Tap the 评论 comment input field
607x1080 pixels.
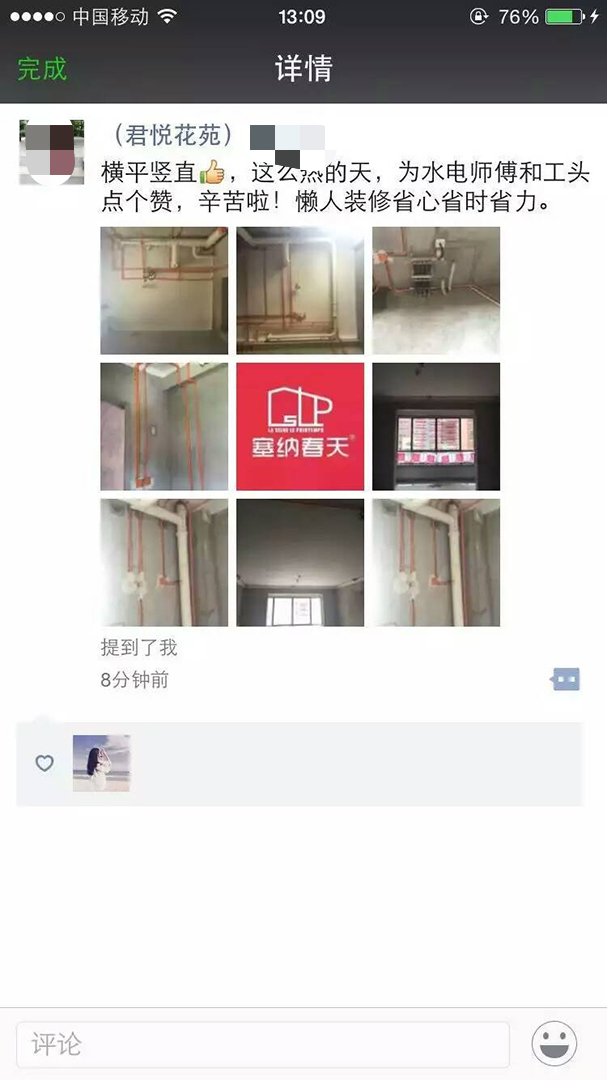[262, 1045]
